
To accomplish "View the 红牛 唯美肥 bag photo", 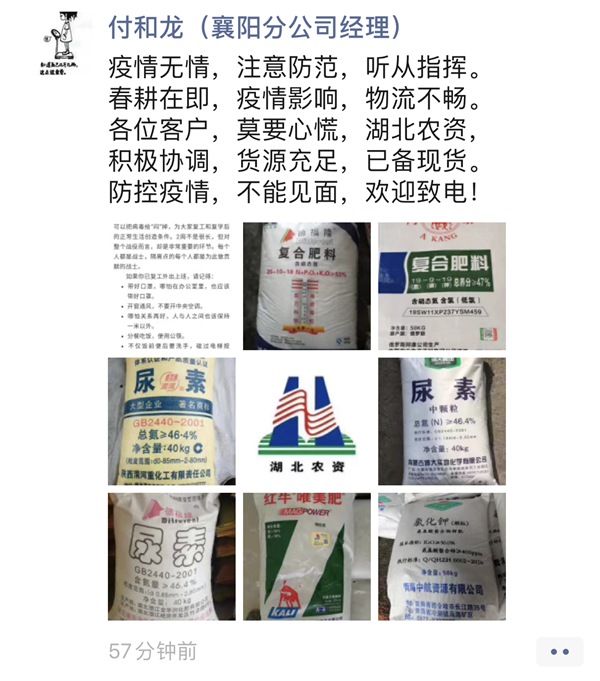I will [306, 556].
